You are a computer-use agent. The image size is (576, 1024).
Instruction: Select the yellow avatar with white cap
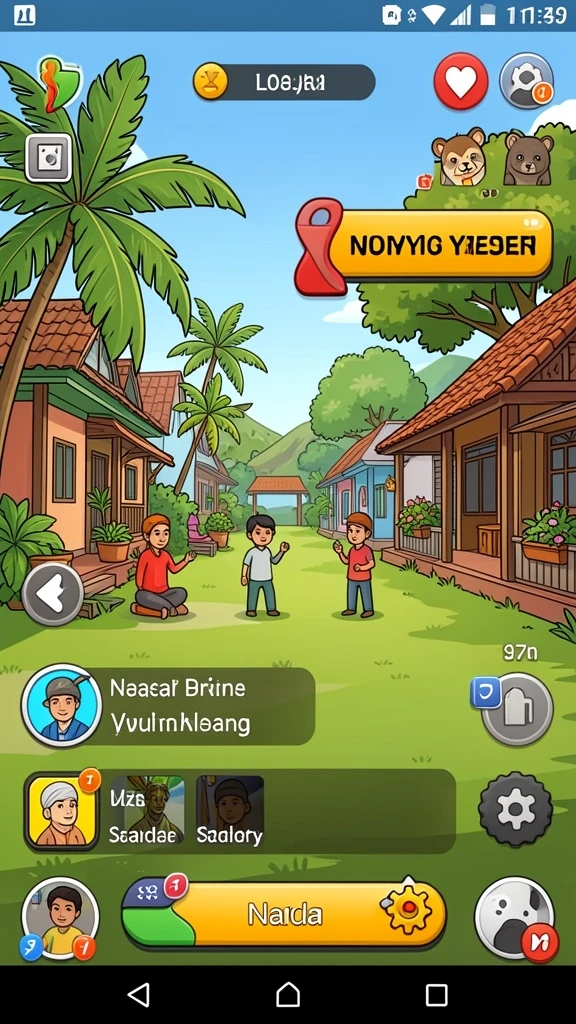[61, 810]
